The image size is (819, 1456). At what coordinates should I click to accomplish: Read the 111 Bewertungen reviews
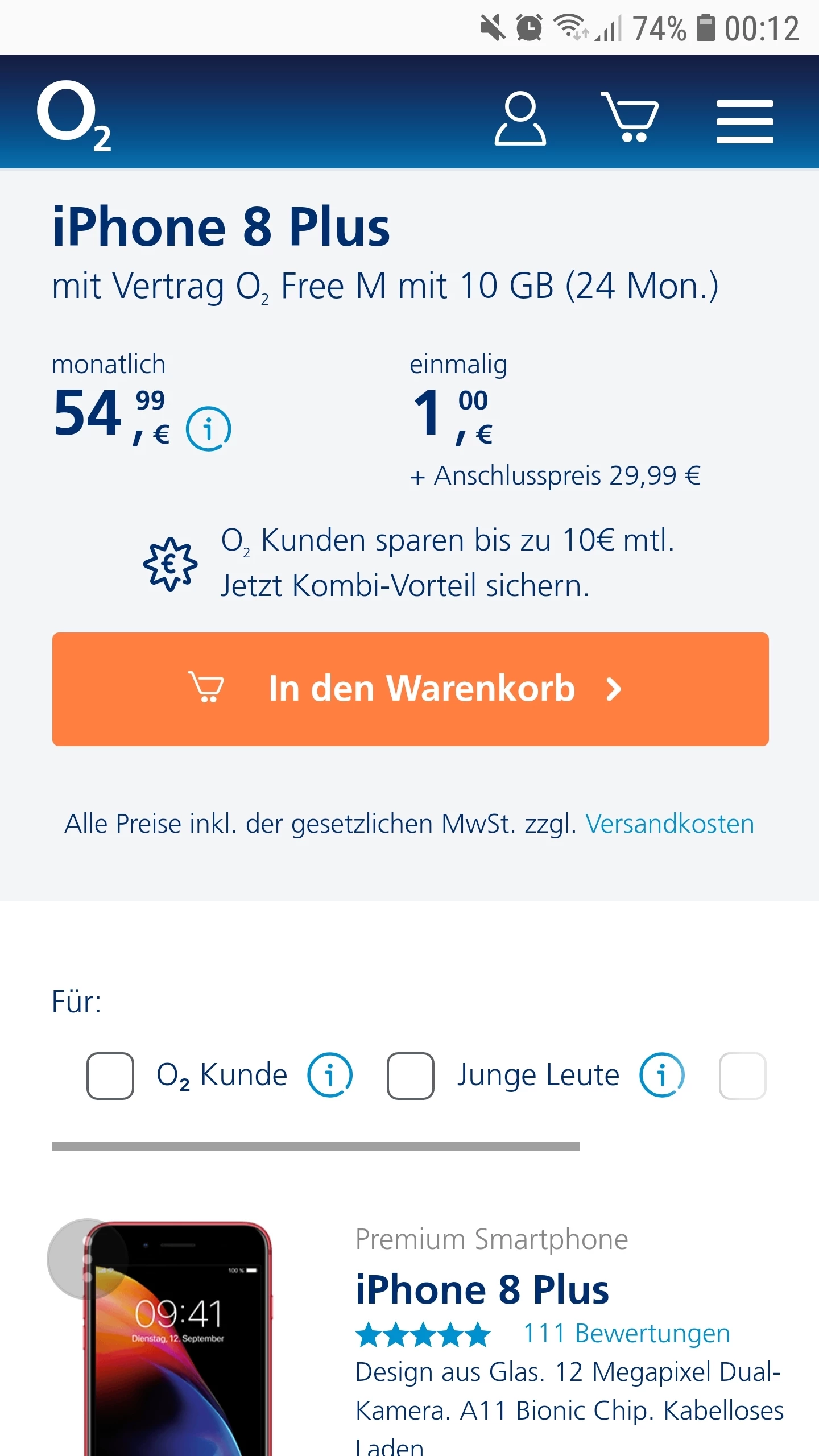point(626,1334)
